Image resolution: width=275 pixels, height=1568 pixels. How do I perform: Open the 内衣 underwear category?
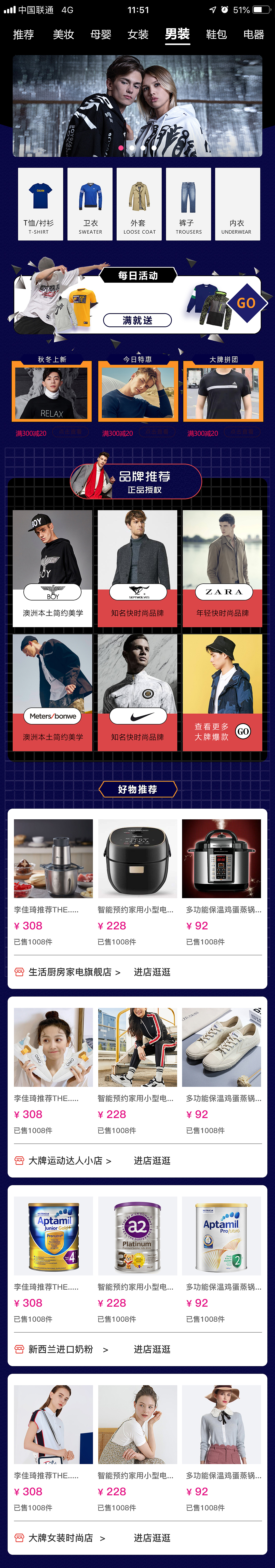pyautogui.click(x=237, y=204)
